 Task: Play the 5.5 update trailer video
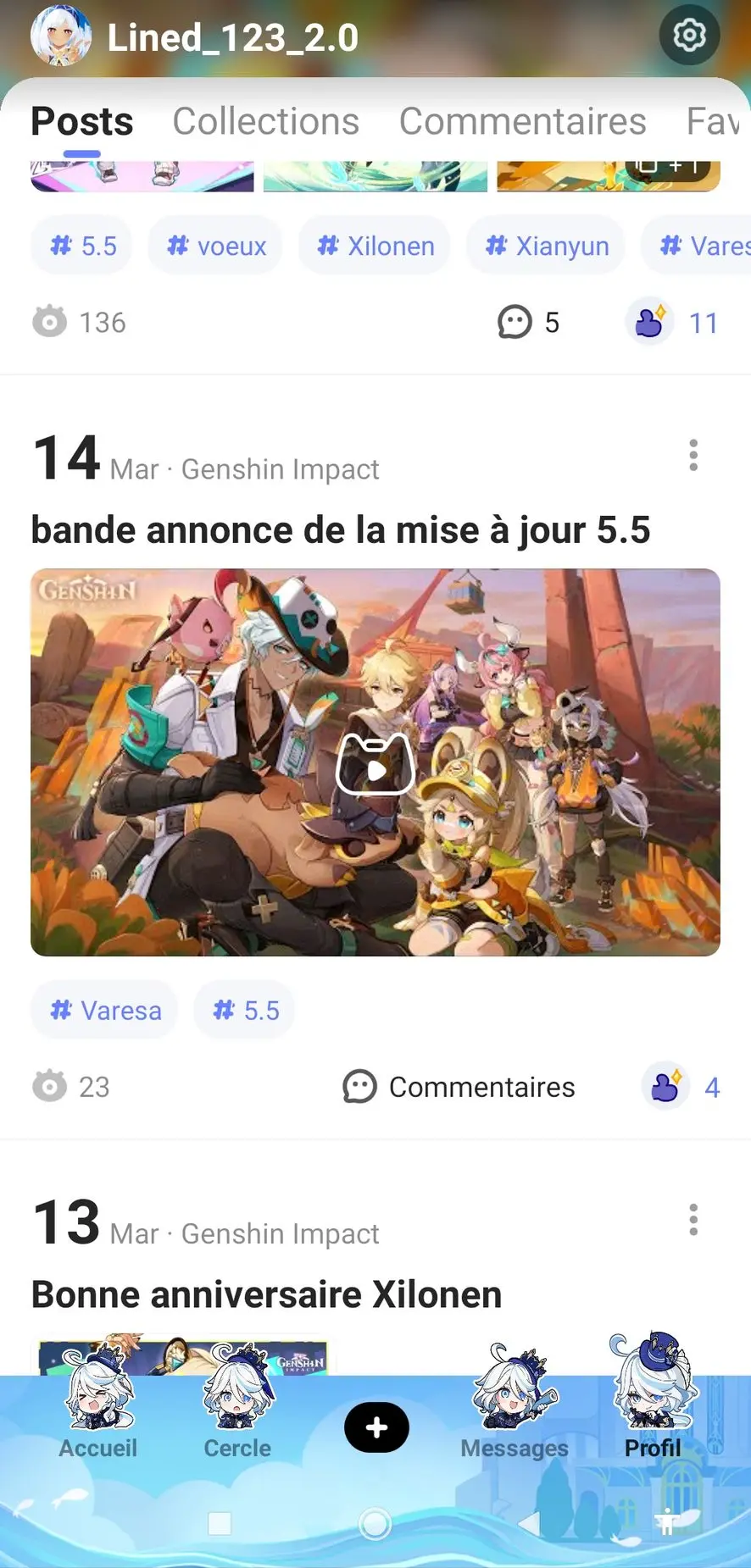375,762
